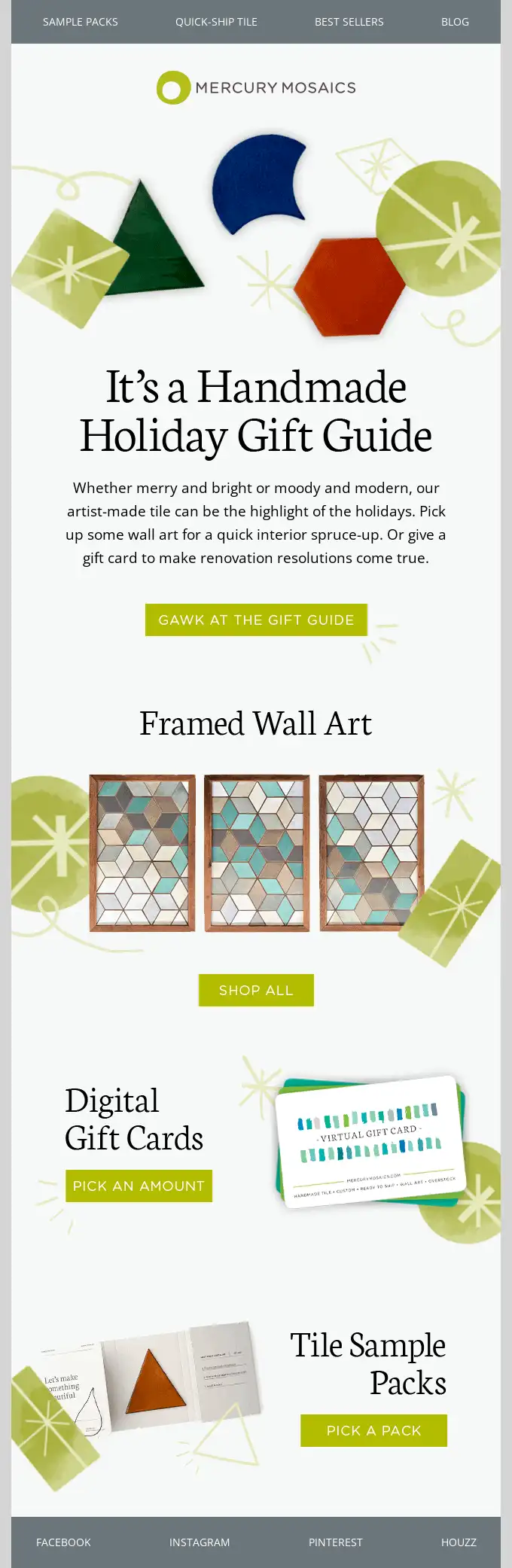Open the Facebook footer link
This screenshot has width=512, height=1568.
pyautogui.click(x=63, y=1542)
